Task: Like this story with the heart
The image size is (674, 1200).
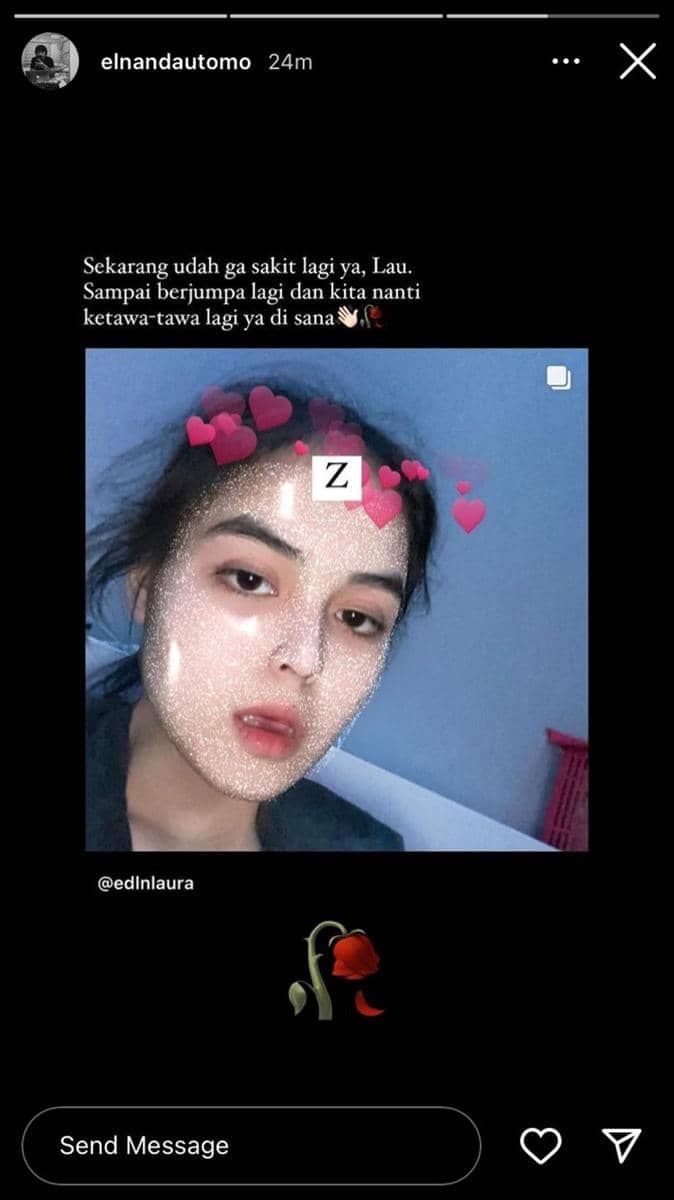Action: tap(541, 1145)
